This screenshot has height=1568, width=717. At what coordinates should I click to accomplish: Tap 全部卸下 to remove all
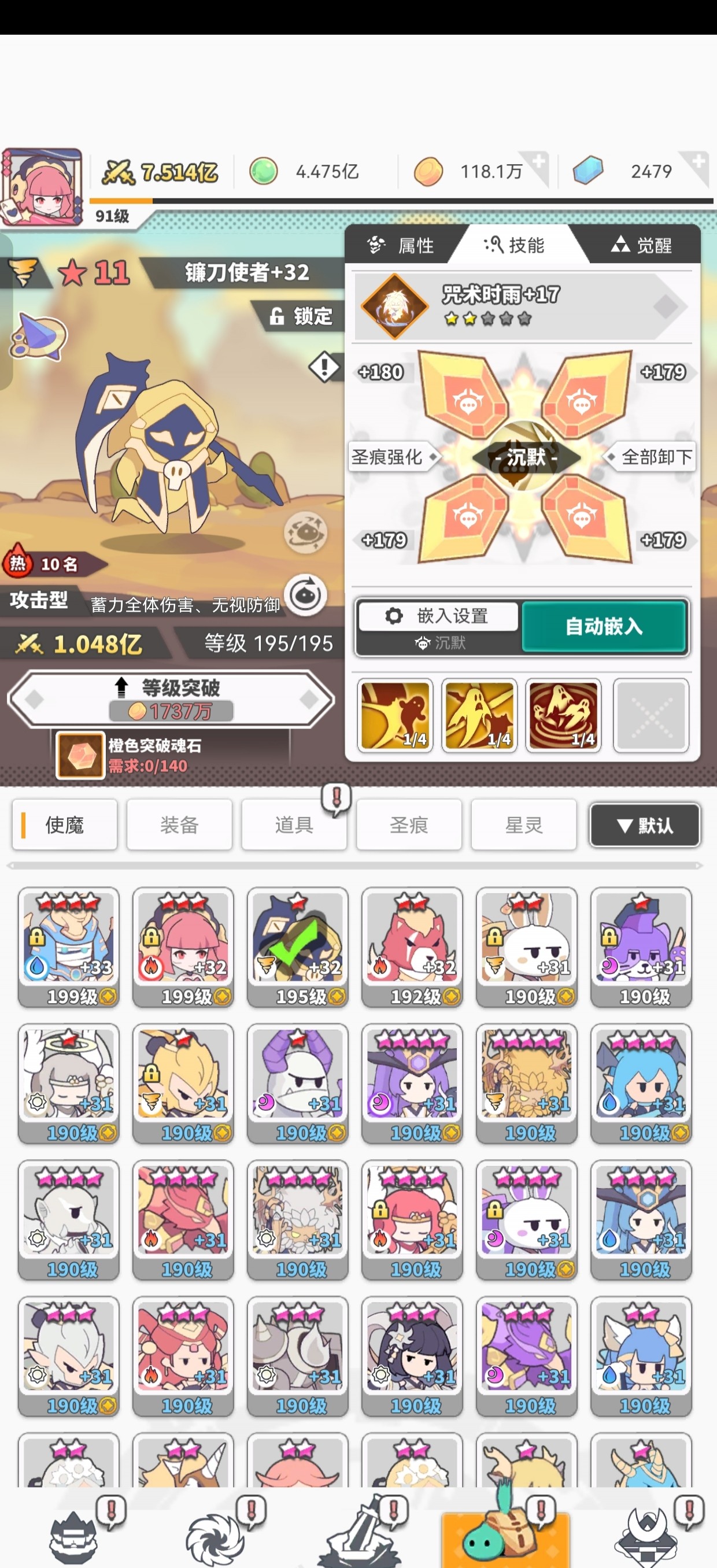[652, 457]
